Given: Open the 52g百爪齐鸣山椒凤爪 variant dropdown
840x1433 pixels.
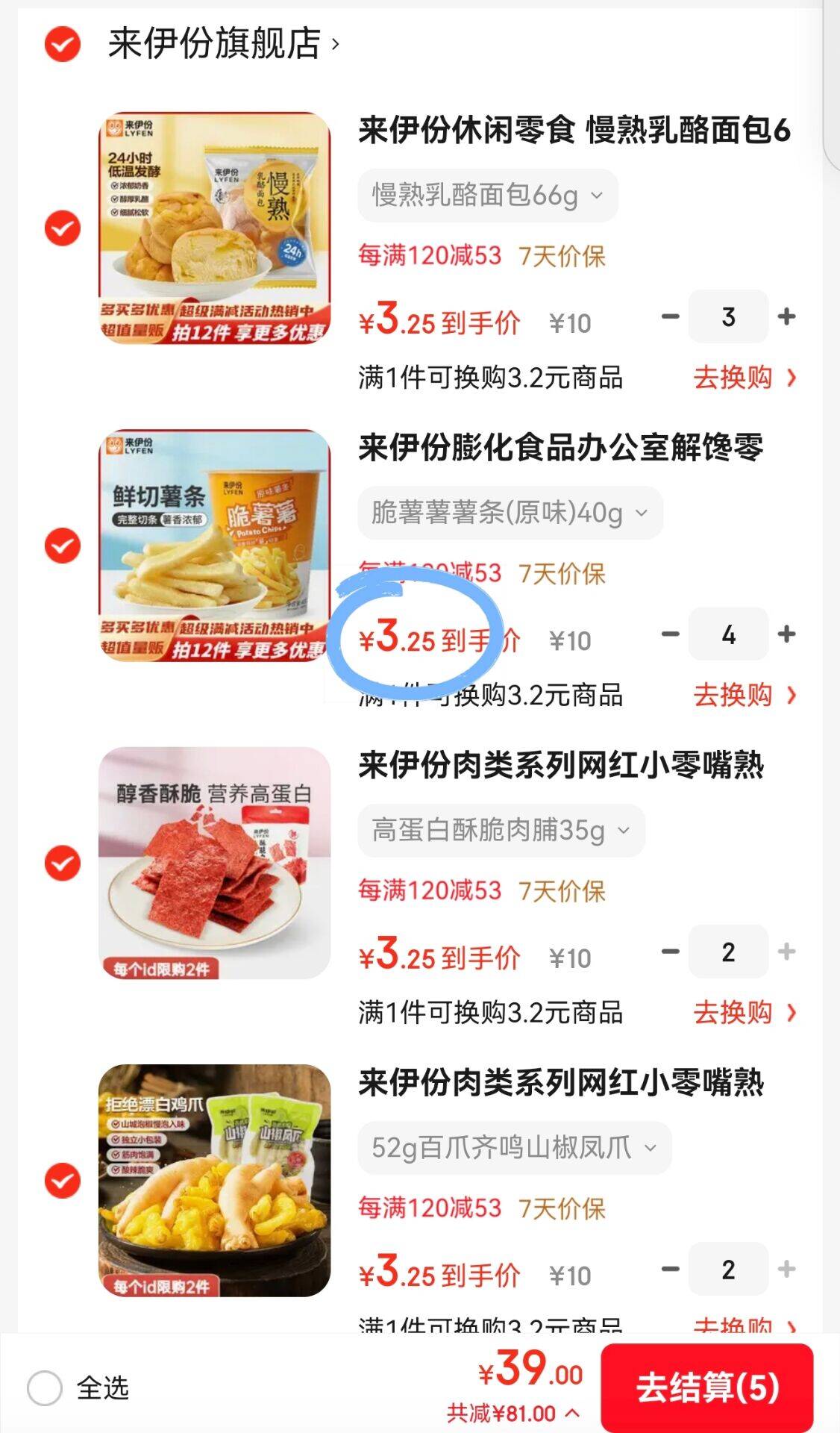Looking at the screenshot, I should click(x=514, y=1147).
